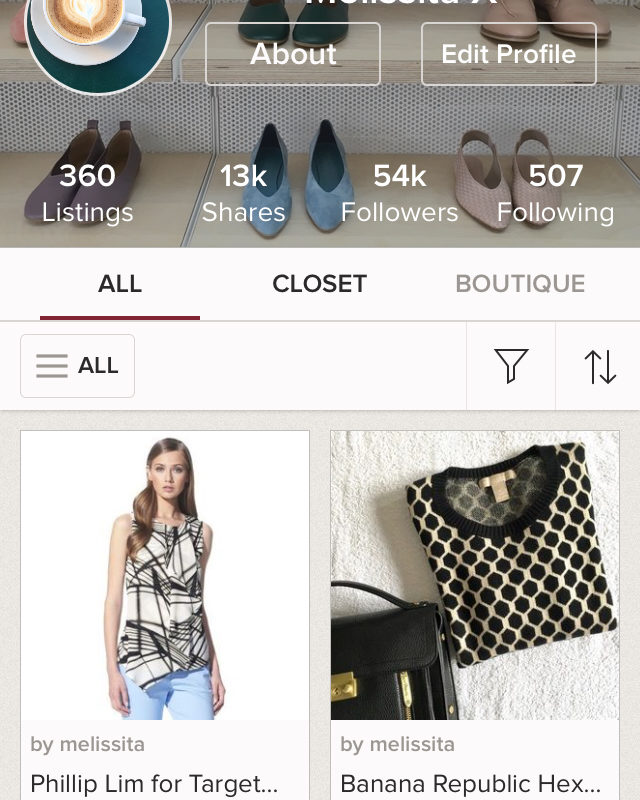Screen dimensions: 640x800
Task: Tap the Edit Profile button
Action: [508, 54]
